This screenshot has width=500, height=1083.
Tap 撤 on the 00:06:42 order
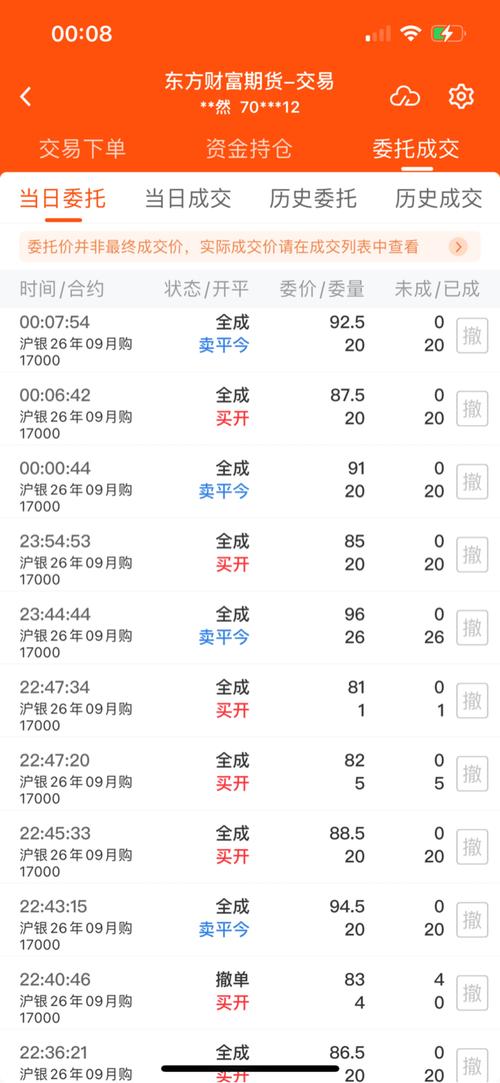coord(472,409)
